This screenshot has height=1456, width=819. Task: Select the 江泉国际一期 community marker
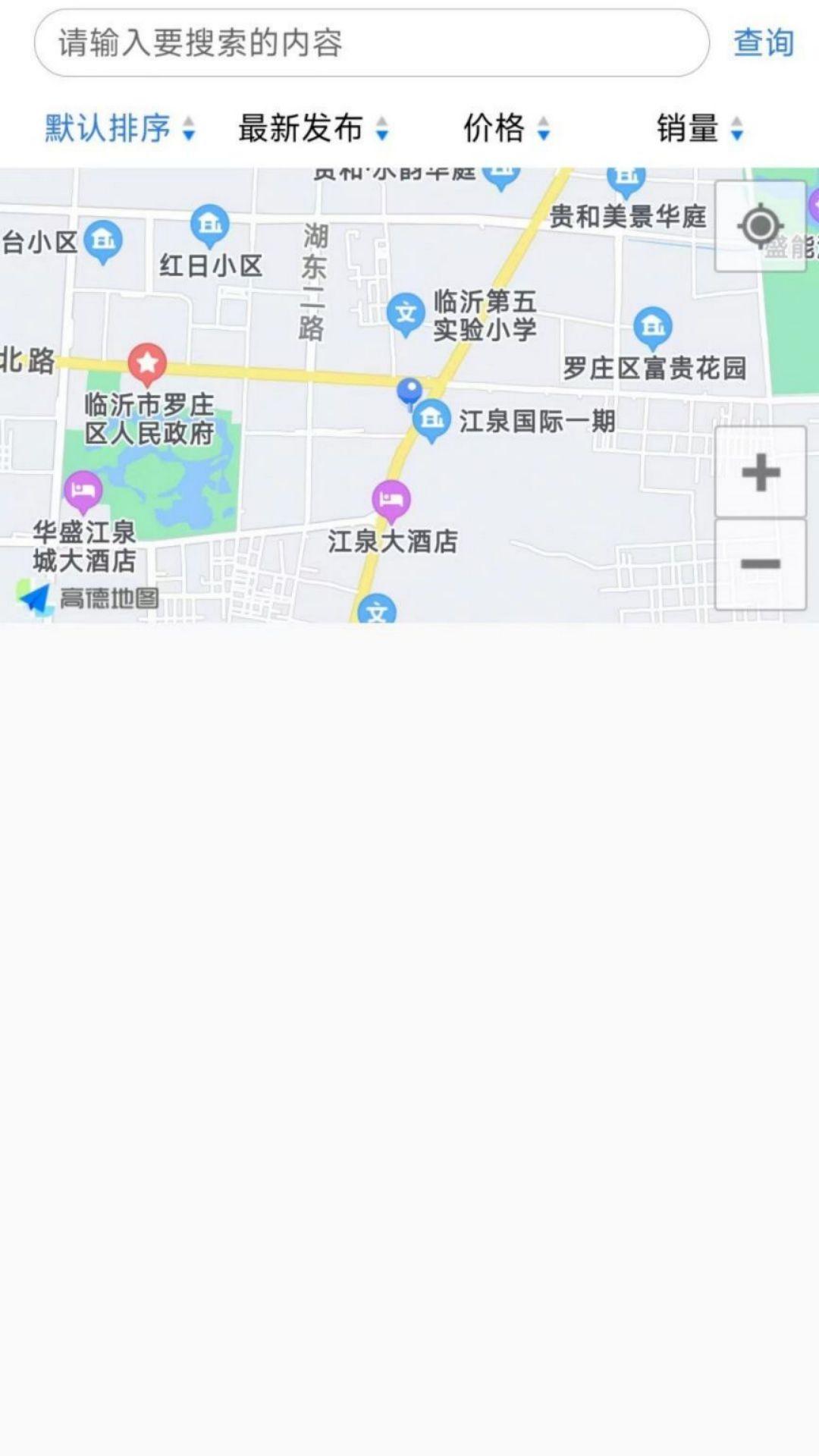point(431,418)
